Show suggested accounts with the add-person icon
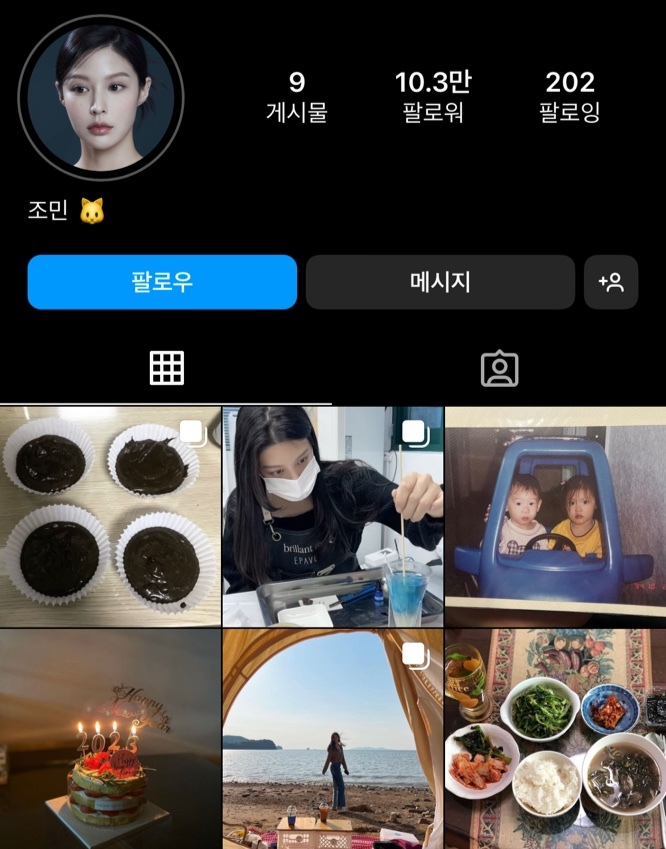666x849 pixels. (x=611, y=282)
